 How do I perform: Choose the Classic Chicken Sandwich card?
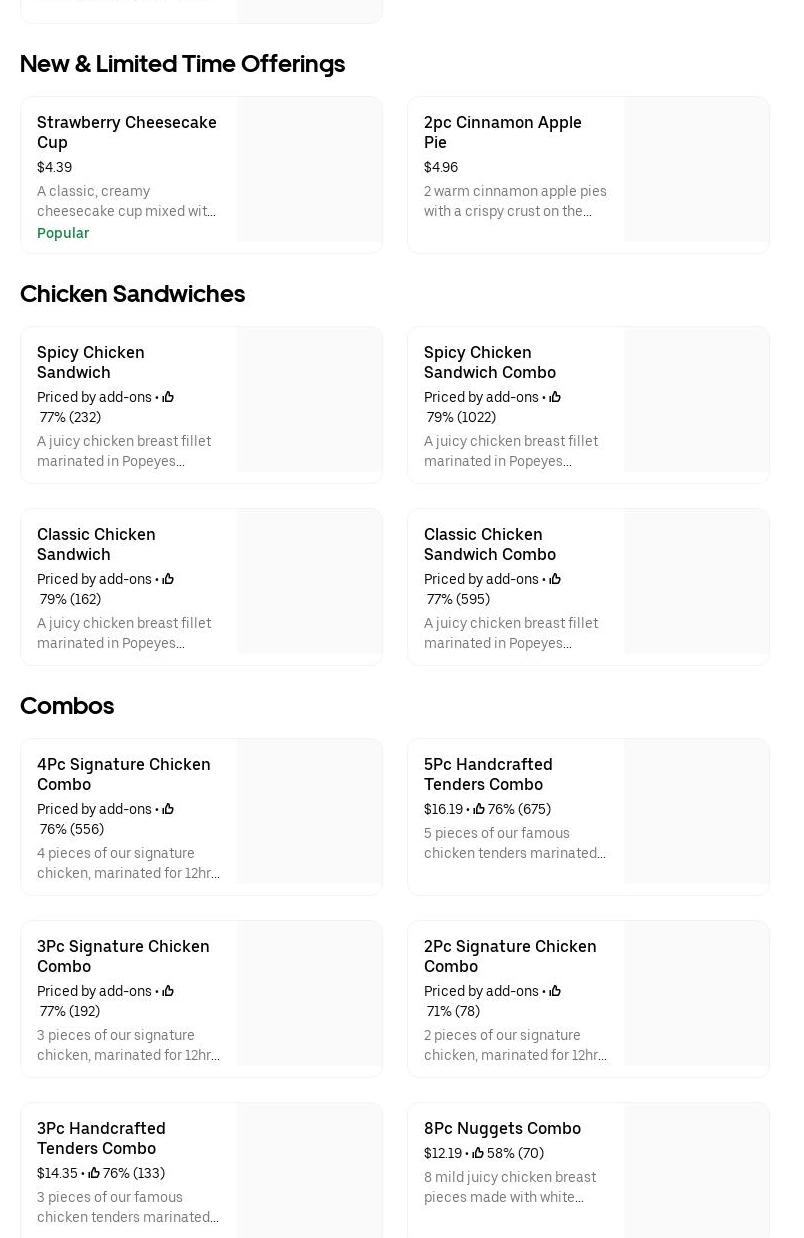(x=201, y=587)
